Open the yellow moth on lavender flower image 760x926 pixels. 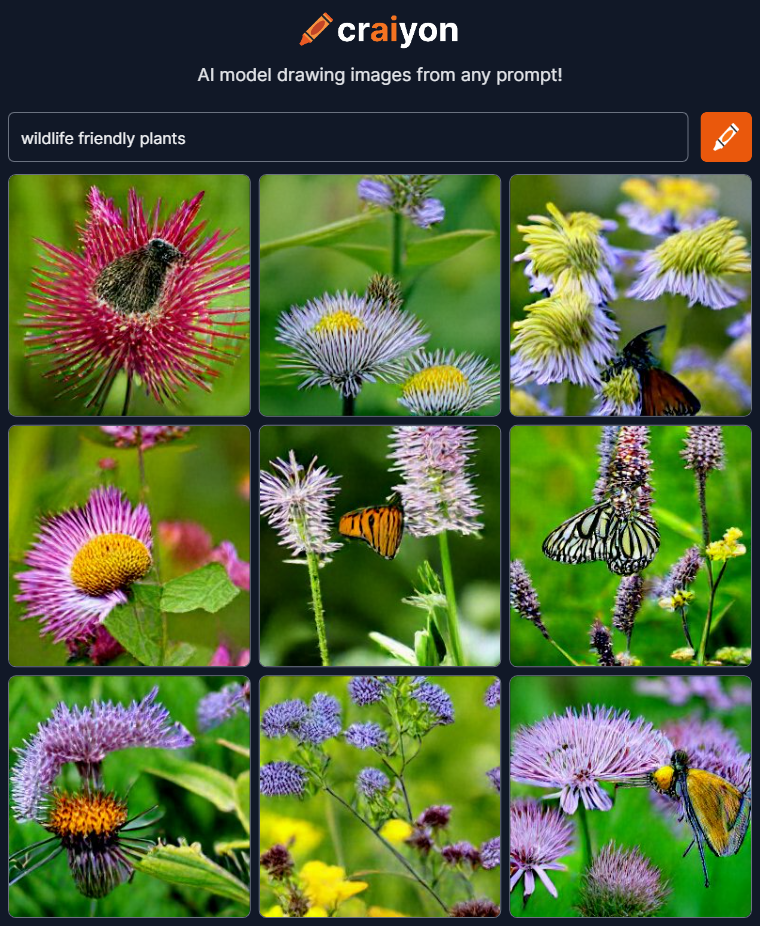630,796
